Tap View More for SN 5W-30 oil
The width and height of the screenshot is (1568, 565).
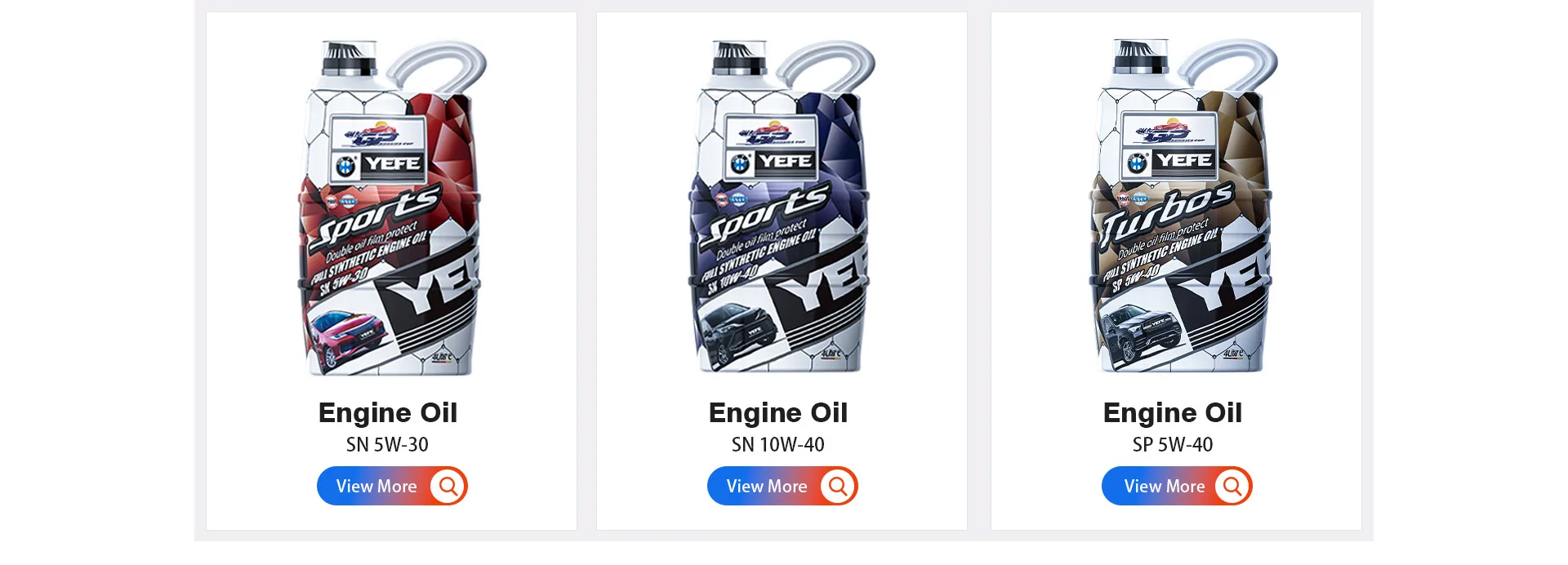391,486
